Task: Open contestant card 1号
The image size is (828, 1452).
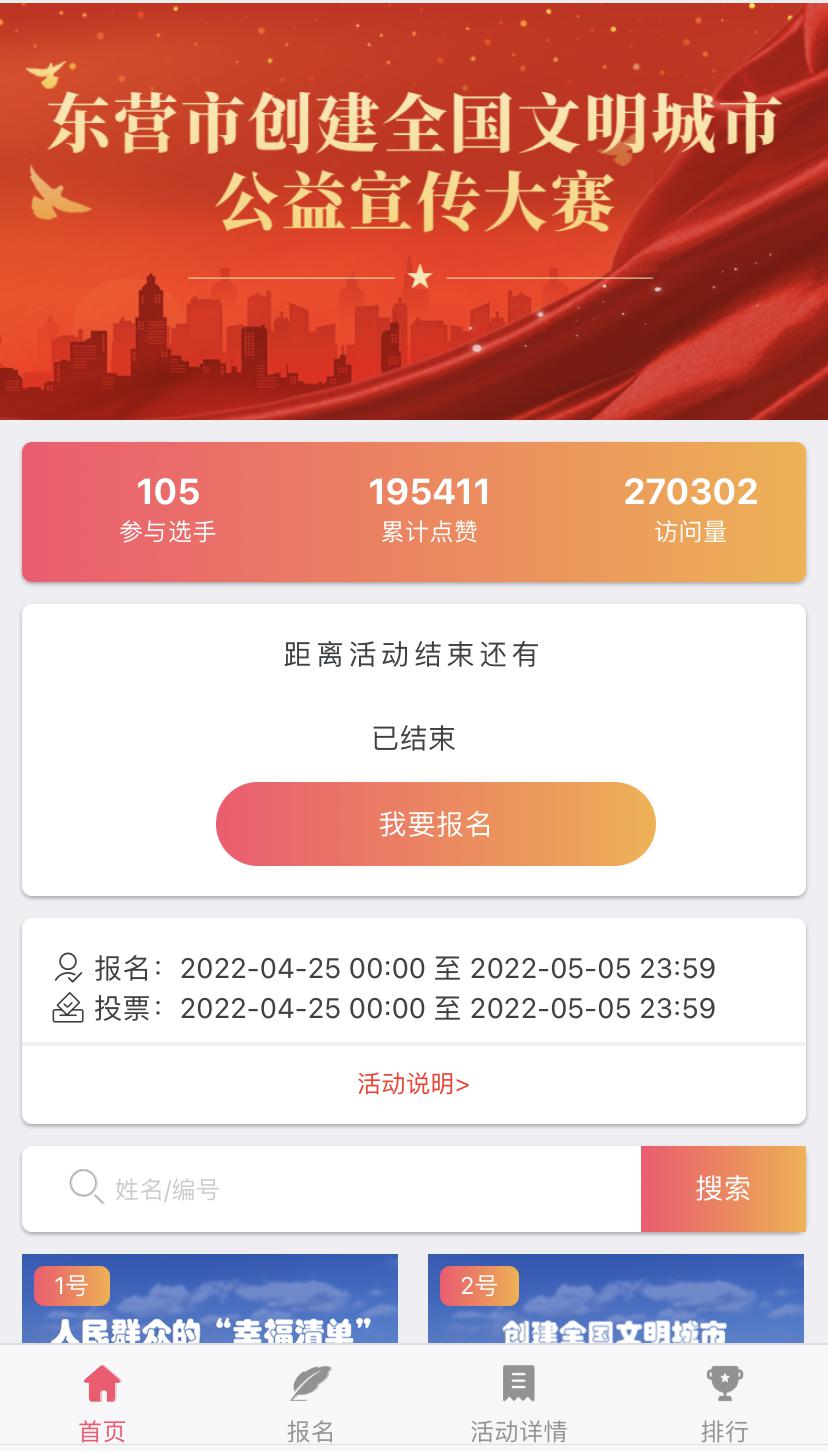Action: pos(210,1300)
